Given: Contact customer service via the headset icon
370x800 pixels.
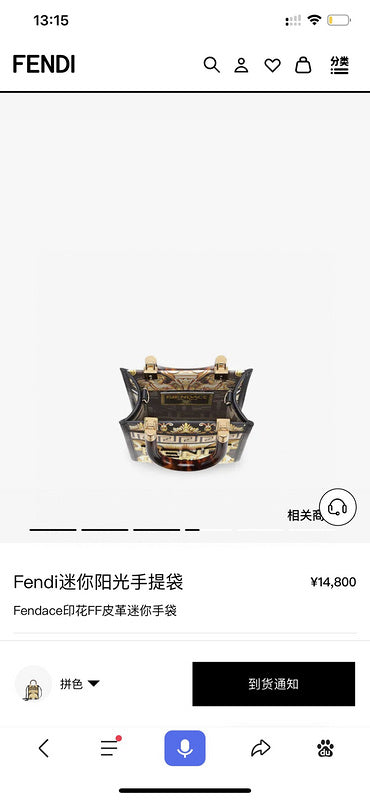Looking at the screenshot, I should point(337,507).
